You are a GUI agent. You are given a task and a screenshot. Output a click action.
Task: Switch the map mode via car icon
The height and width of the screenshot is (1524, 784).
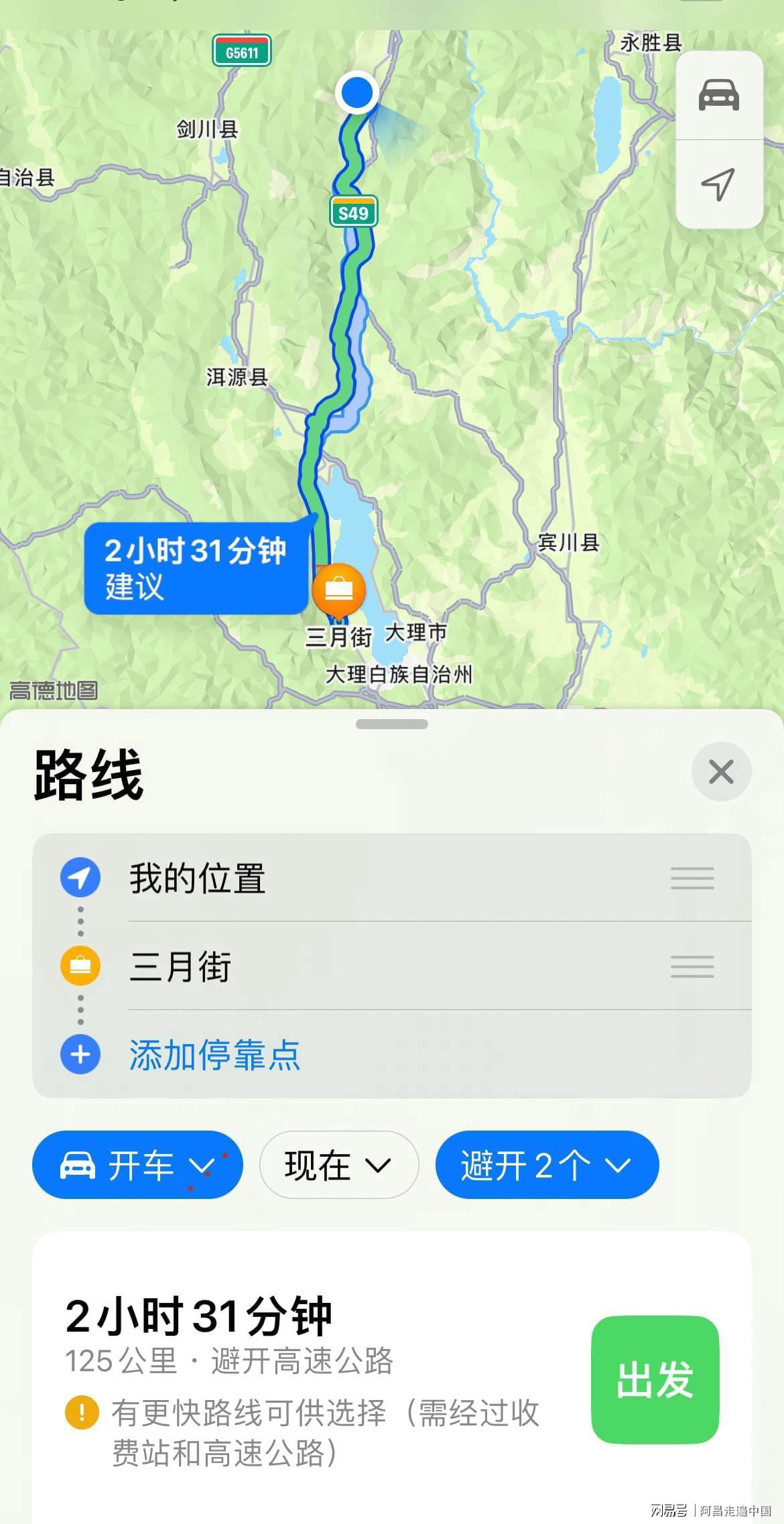click(718, 94)
